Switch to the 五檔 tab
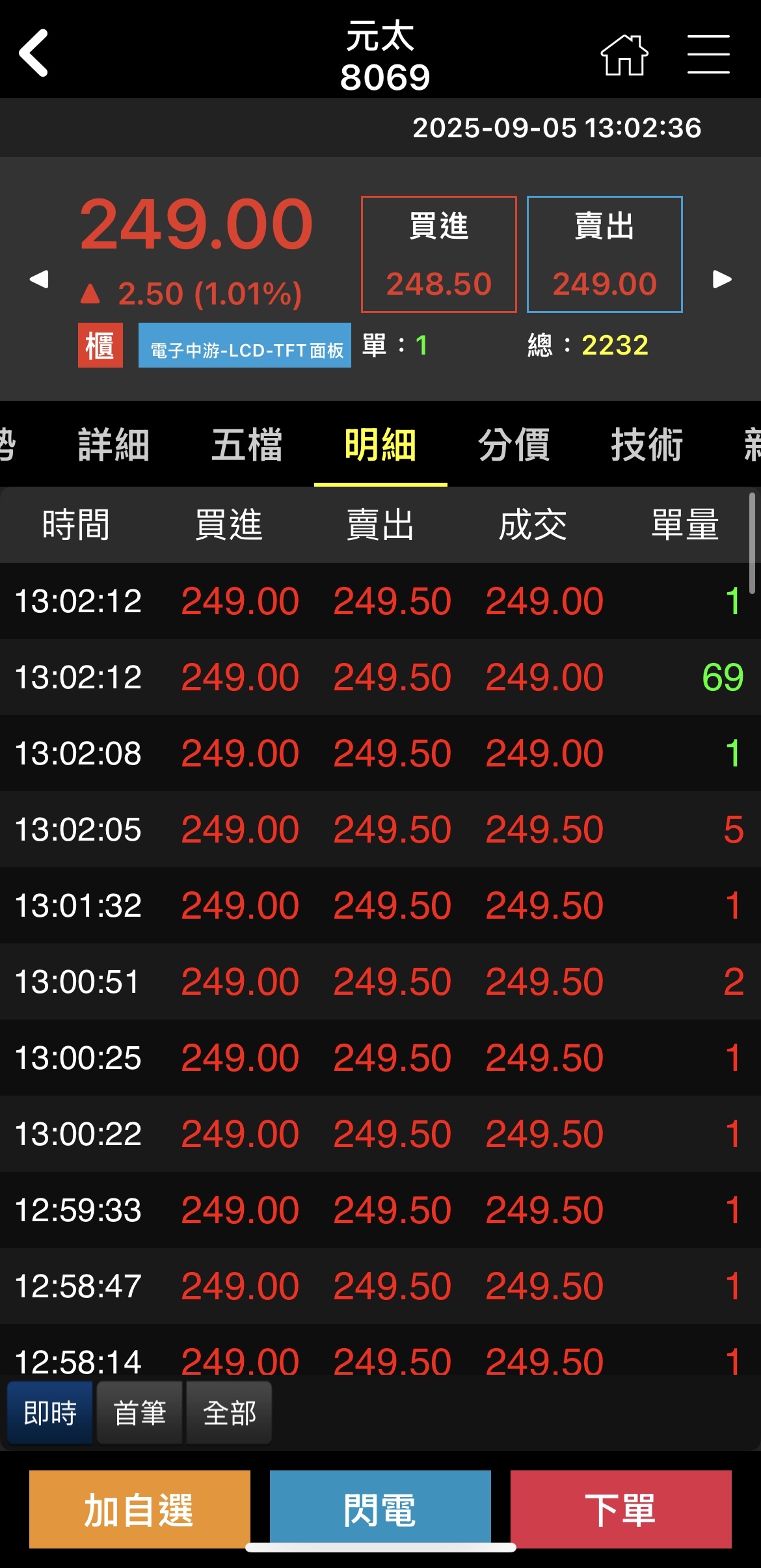Viewport: 761px width, 1568px height. point(247,446)
